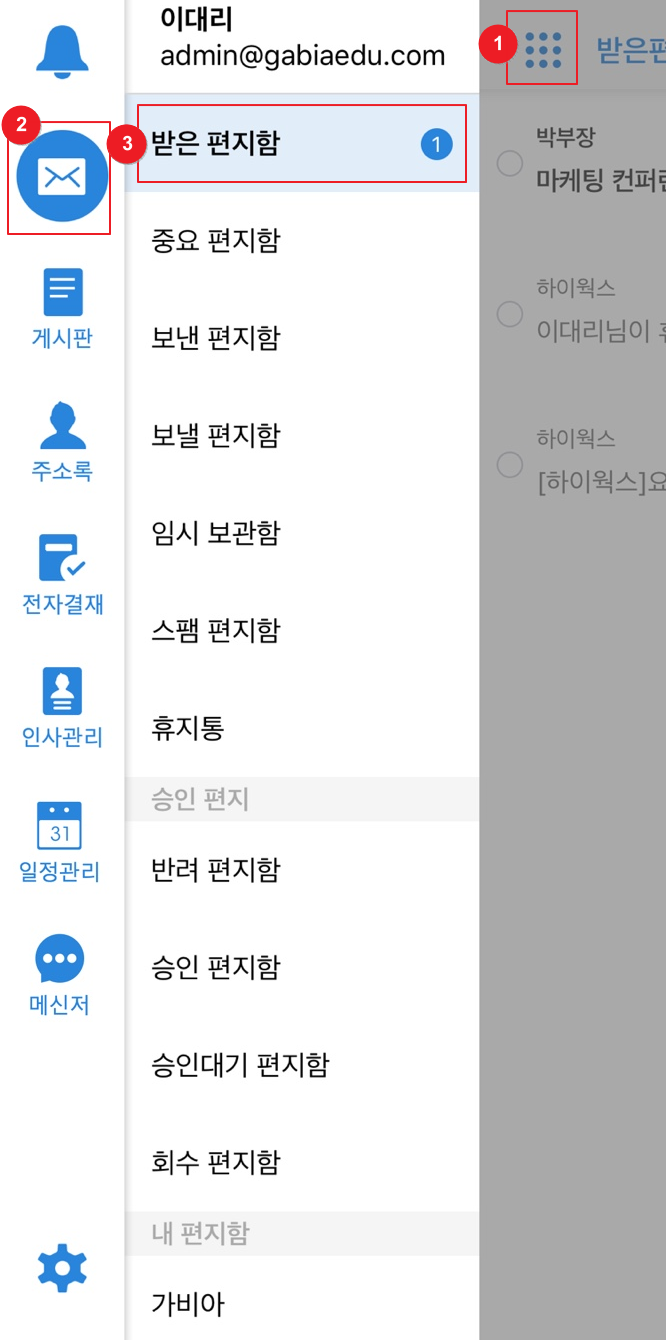Go to 스팸 편지함 spam folder

[x=302, y=631]
